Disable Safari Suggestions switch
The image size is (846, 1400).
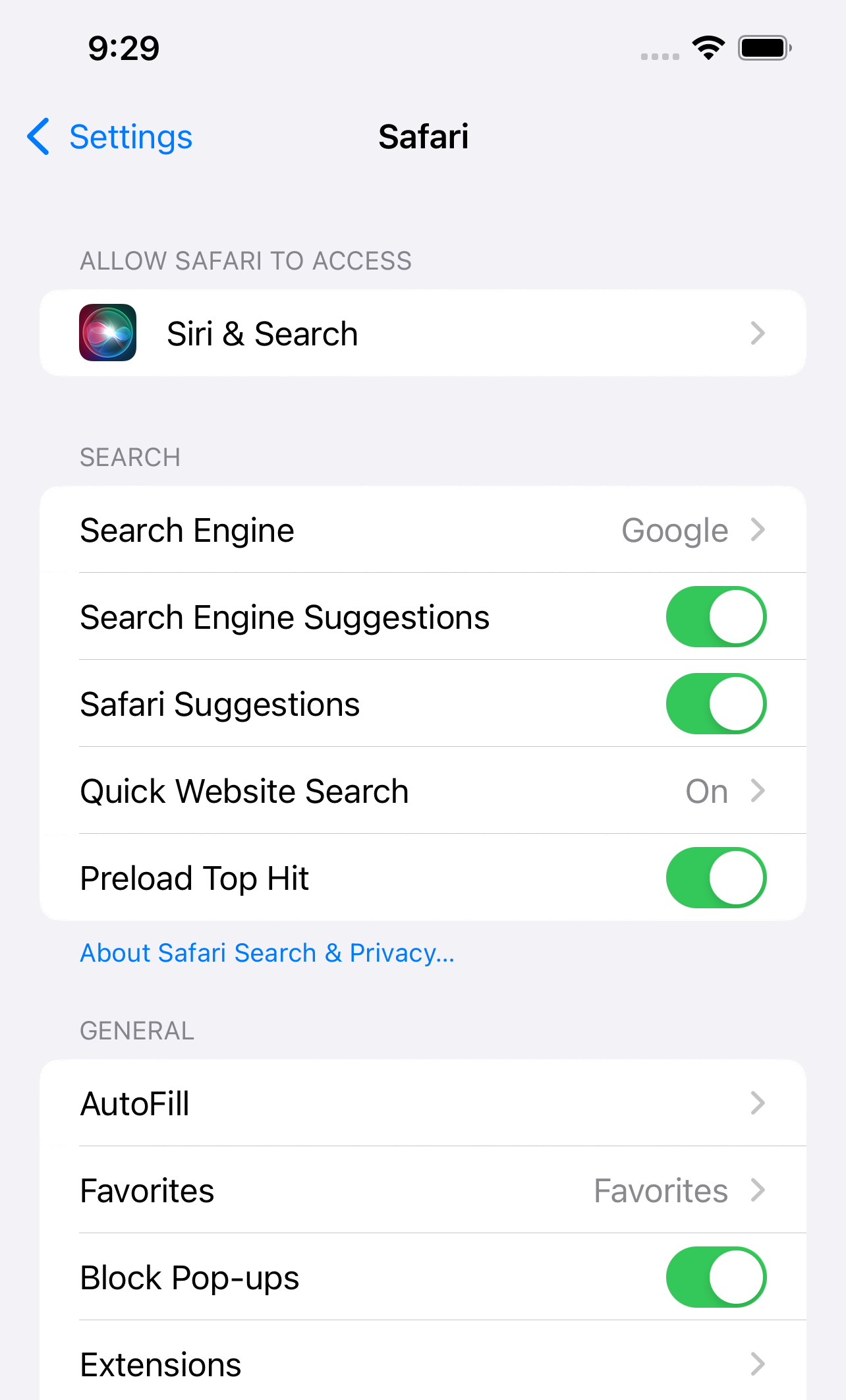click(x=716, y=704)
